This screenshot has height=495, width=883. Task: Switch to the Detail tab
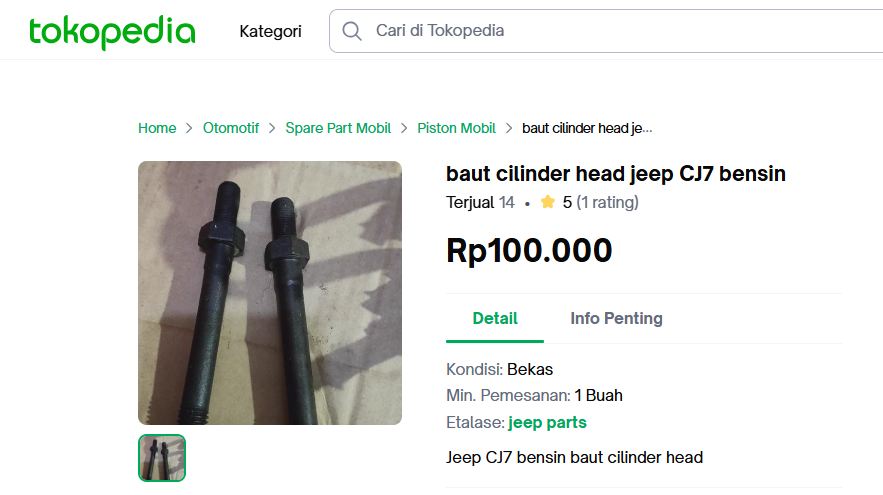[495, 319]
